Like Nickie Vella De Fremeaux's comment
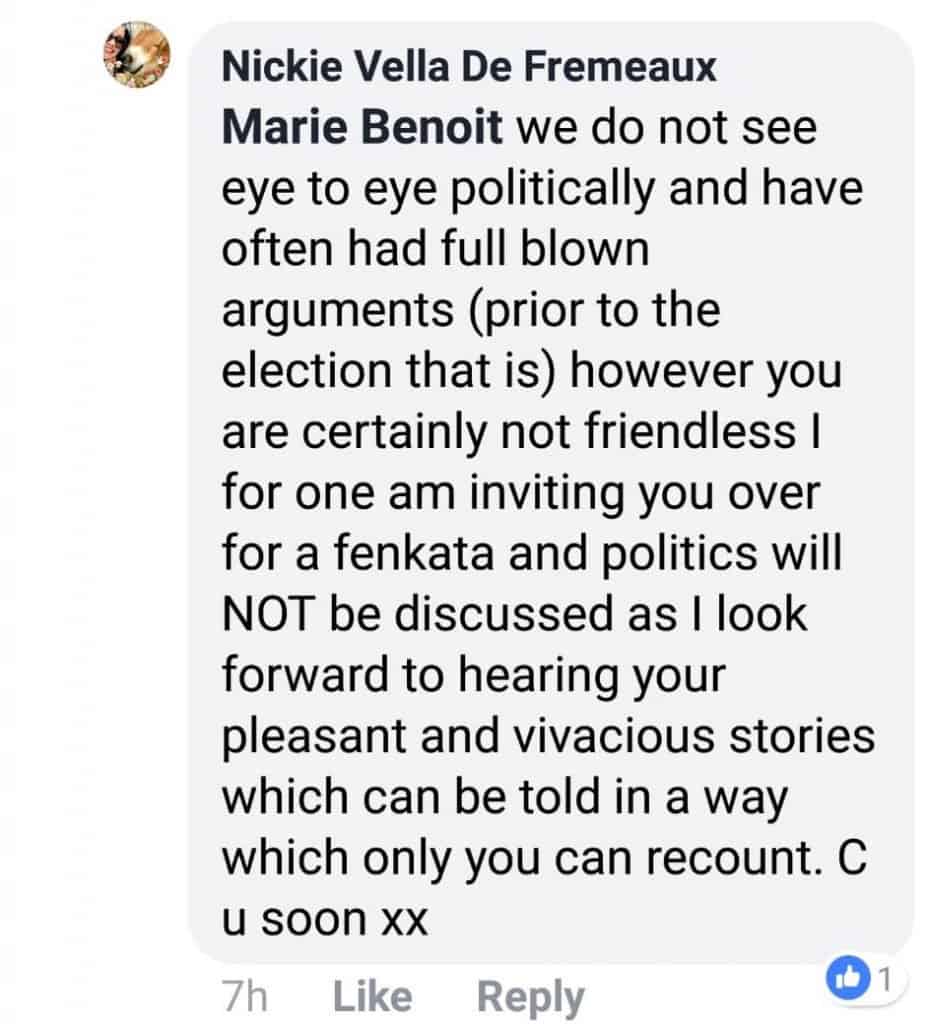Screen dimensions: 927x1024 pyautogui.click(x=371, y=996)
